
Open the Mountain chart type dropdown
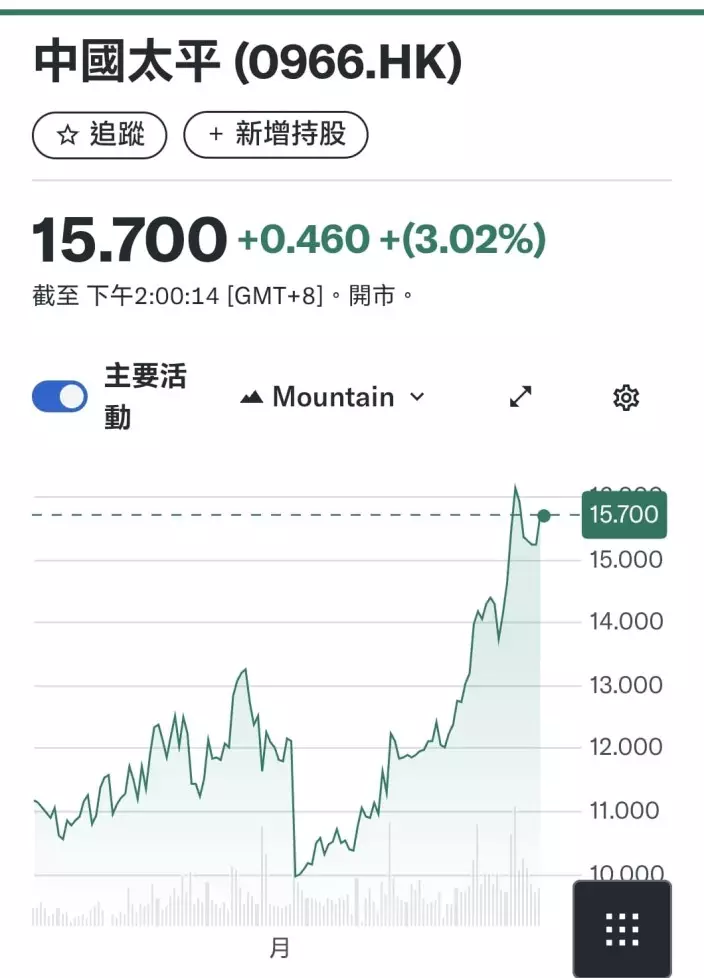tap(333, 397)
